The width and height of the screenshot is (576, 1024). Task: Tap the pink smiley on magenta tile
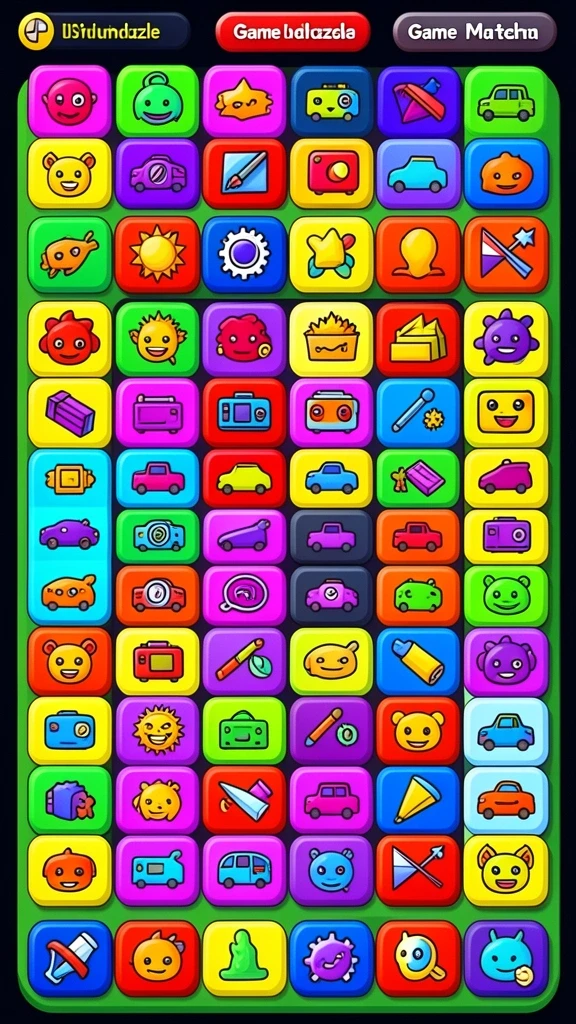(x=70, y=101)
